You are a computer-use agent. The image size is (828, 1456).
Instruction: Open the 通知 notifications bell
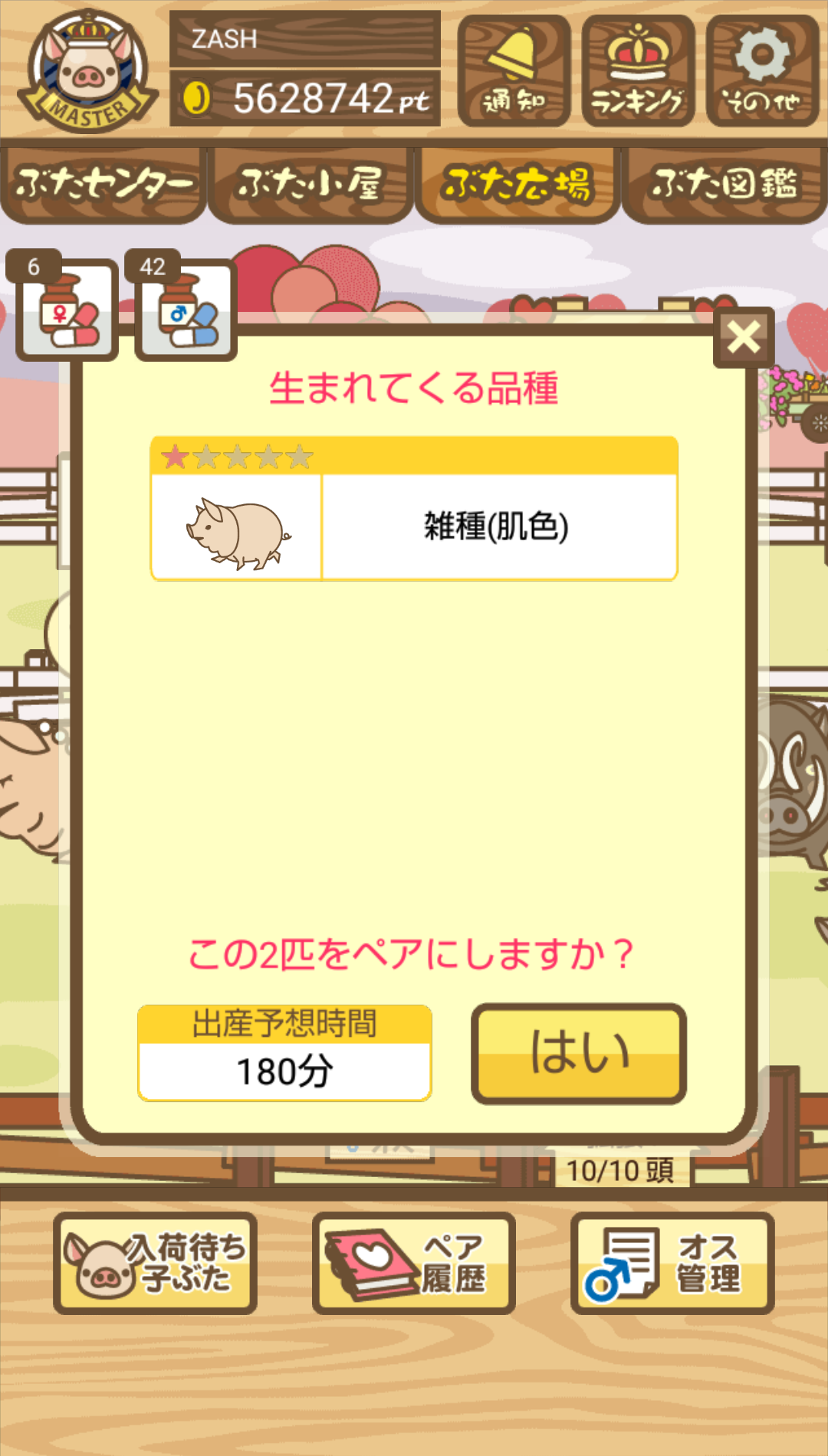click(514, 71)
